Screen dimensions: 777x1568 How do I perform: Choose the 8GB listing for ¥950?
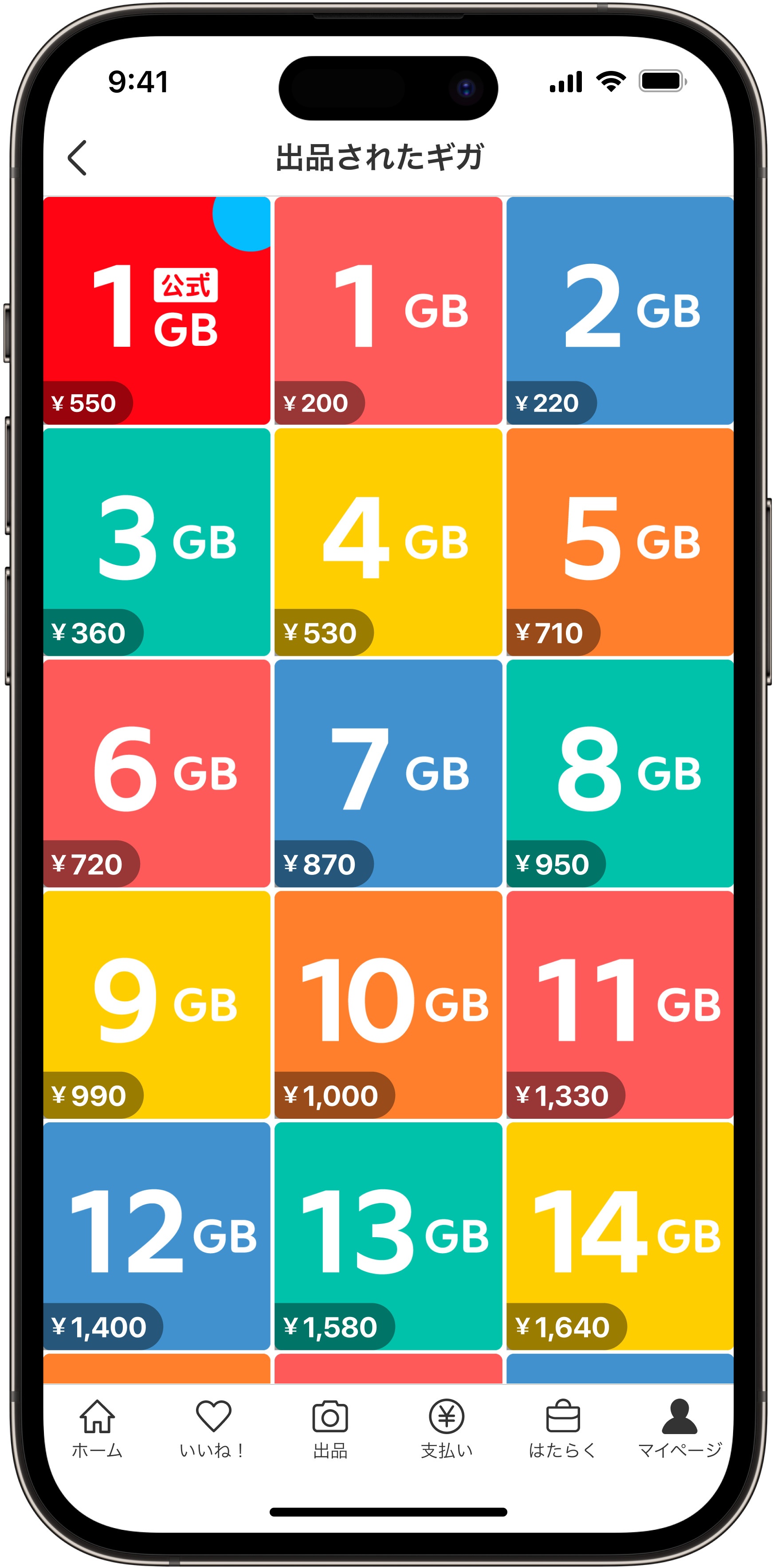pos(619,773)
